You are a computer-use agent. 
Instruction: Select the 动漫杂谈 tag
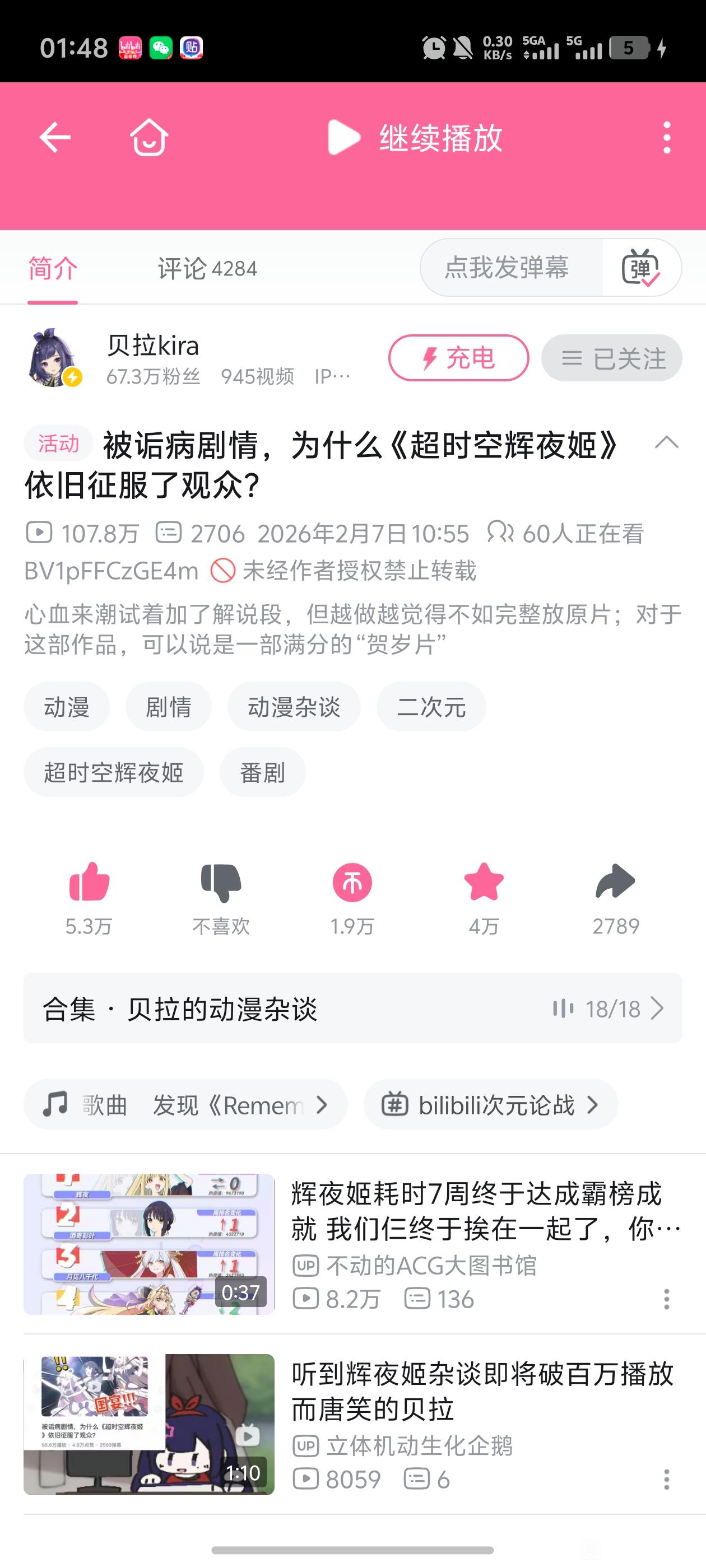[x=294, y=707]
